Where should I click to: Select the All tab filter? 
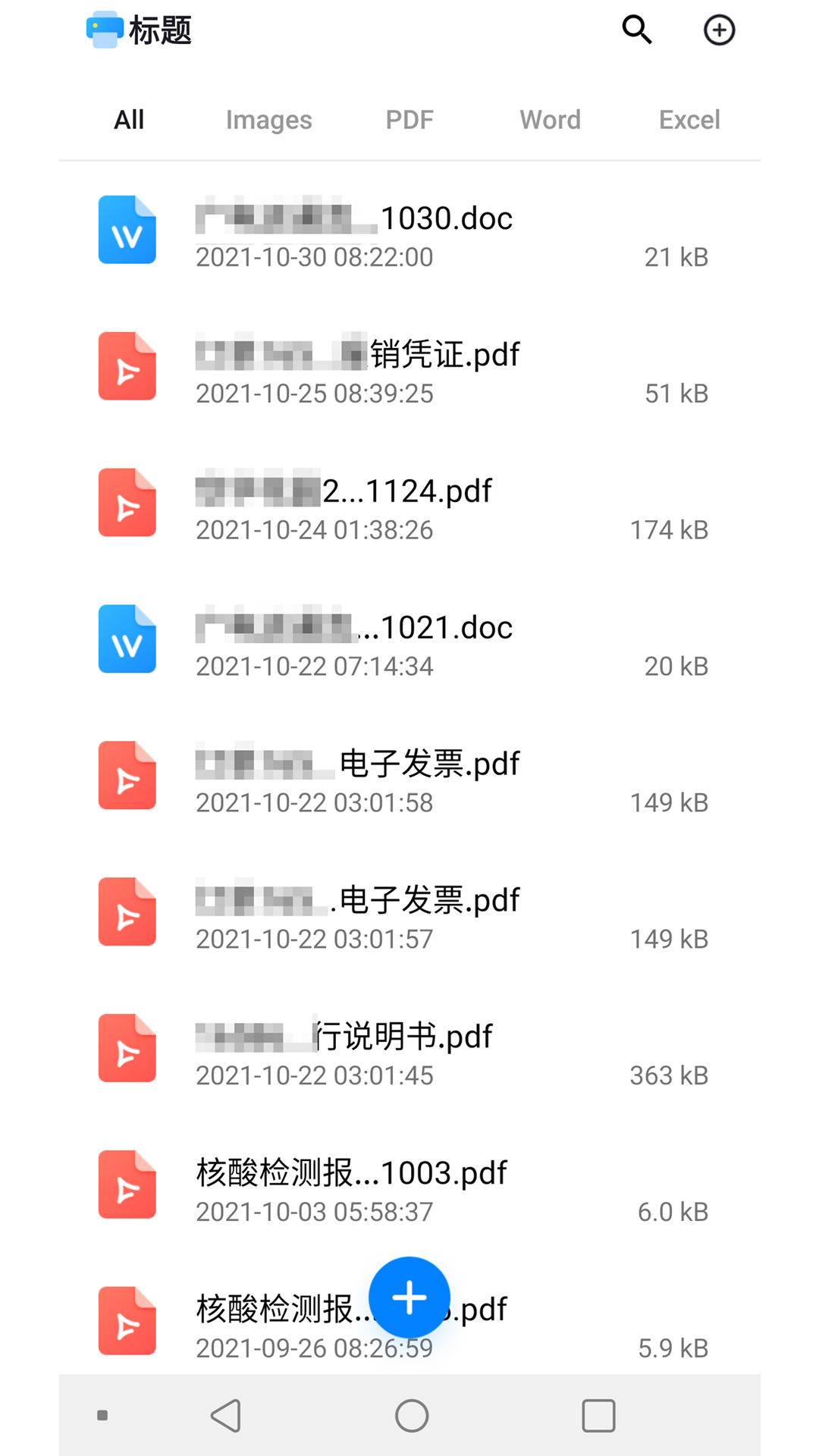[127, 119]
